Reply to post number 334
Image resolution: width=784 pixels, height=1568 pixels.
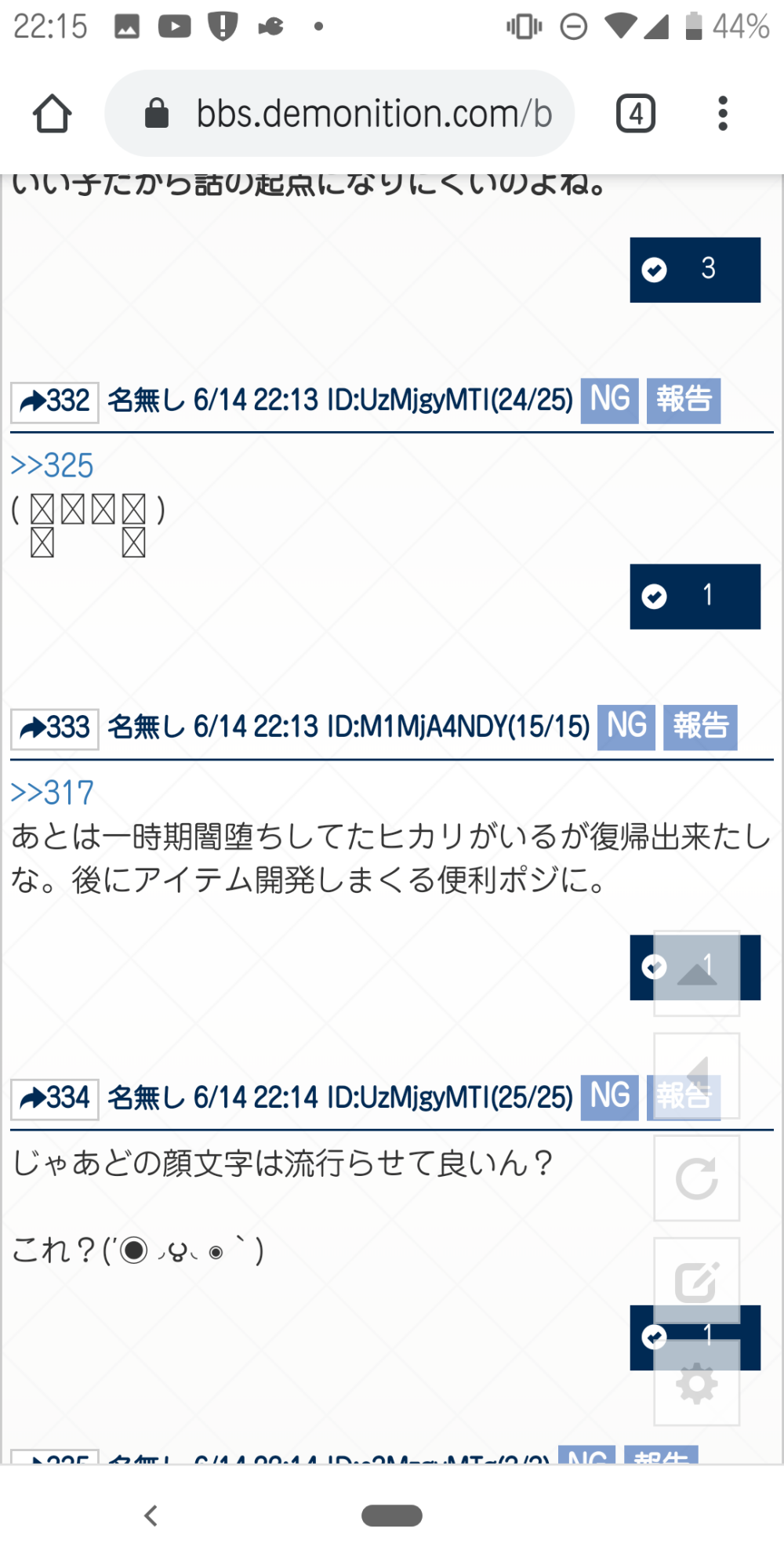55,1098
